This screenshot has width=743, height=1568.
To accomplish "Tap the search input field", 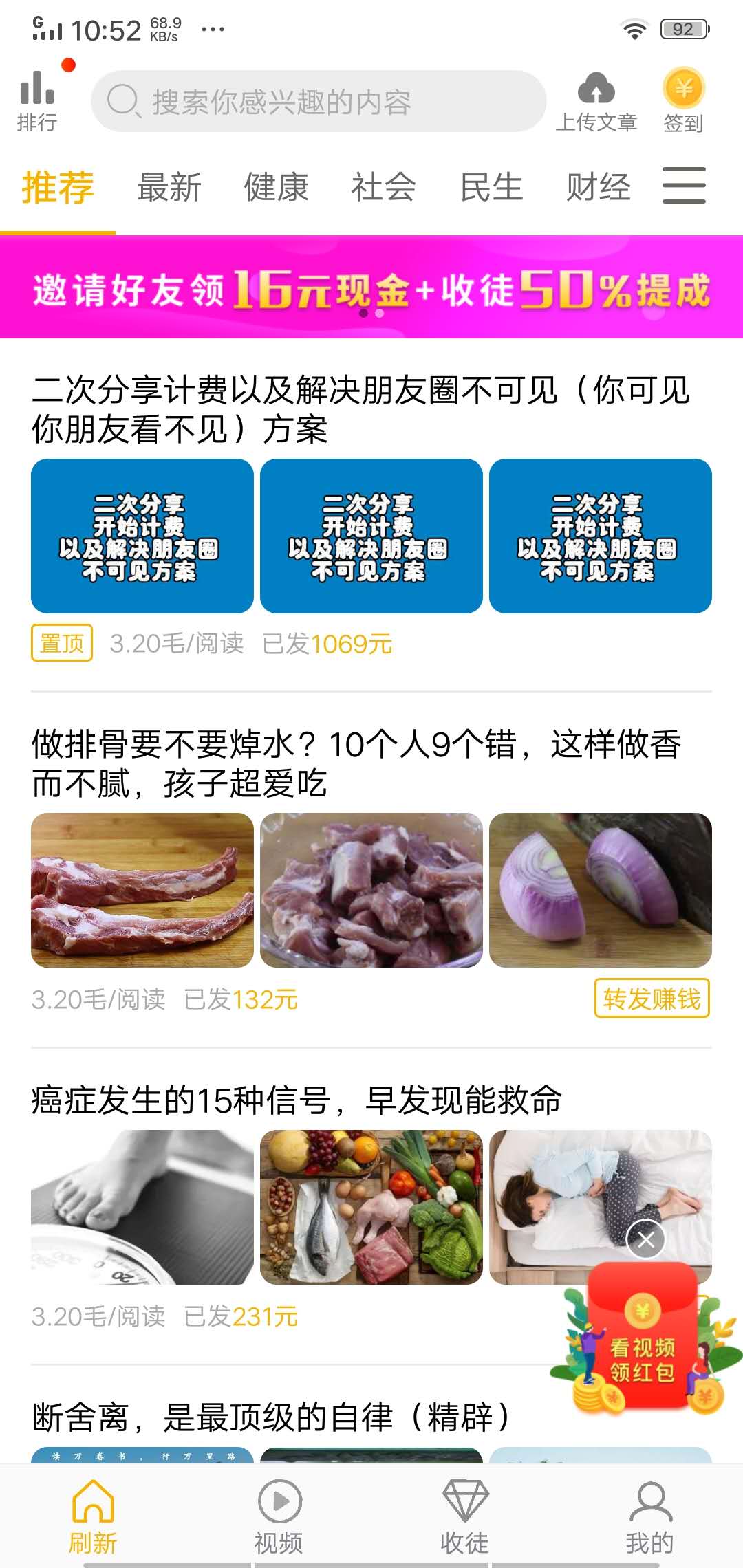I will [x=316, y=100].
